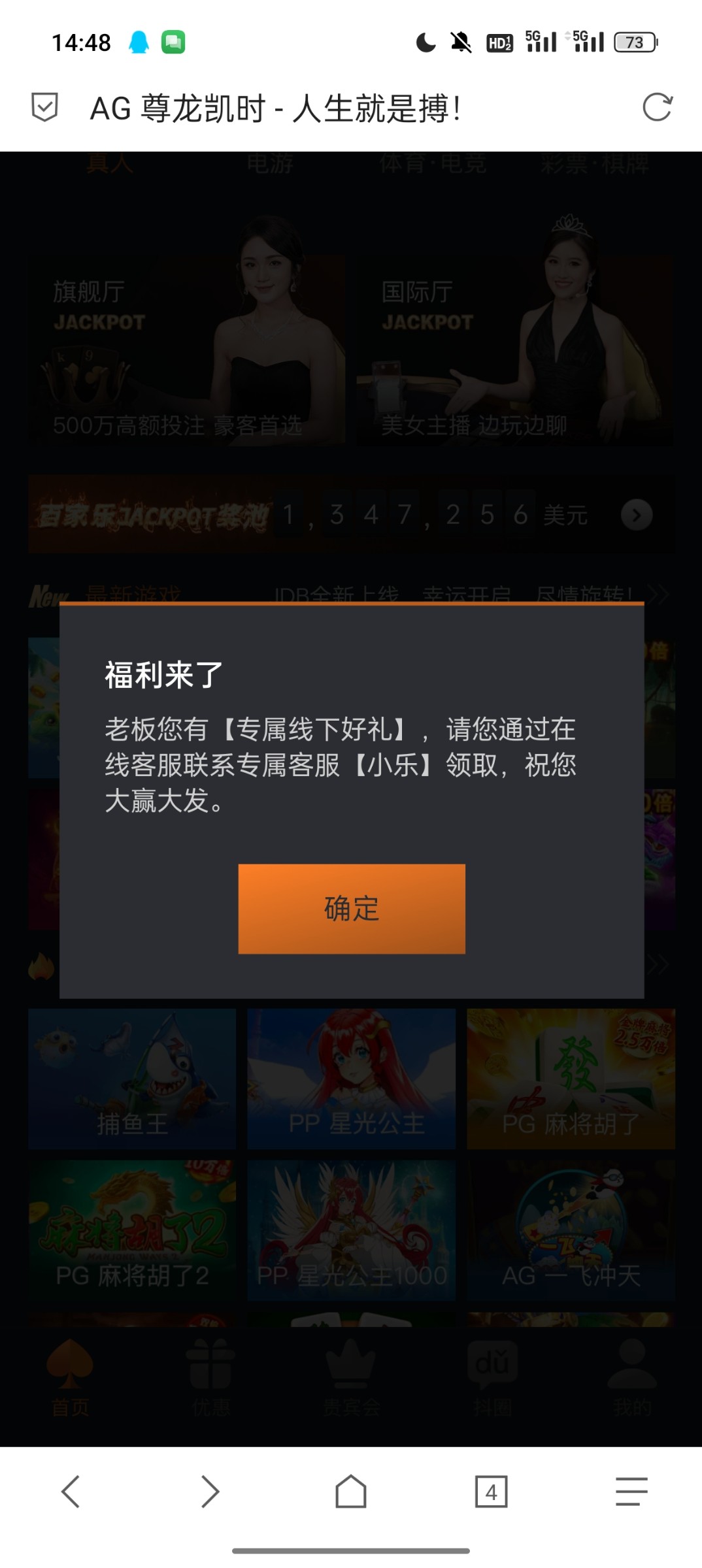Go forward in browser history
Screen dimensions: 702x1568
point(210,1492)
